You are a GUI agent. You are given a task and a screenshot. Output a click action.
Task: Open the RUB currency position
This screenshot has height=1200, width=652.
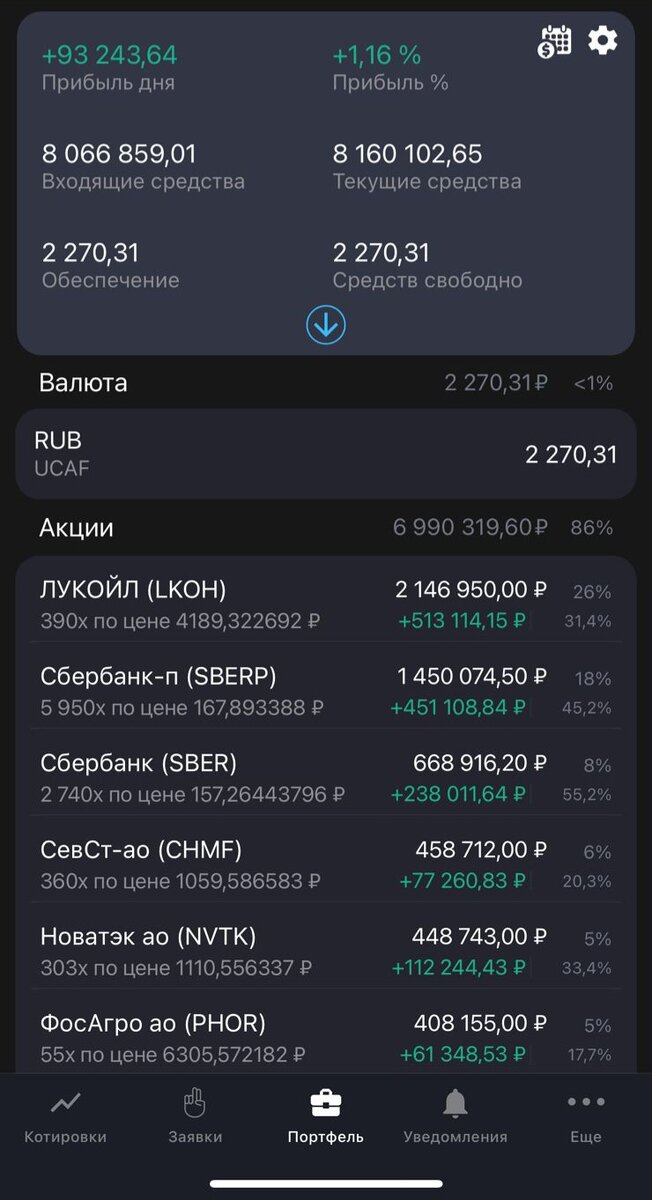[x=326, y=454]
